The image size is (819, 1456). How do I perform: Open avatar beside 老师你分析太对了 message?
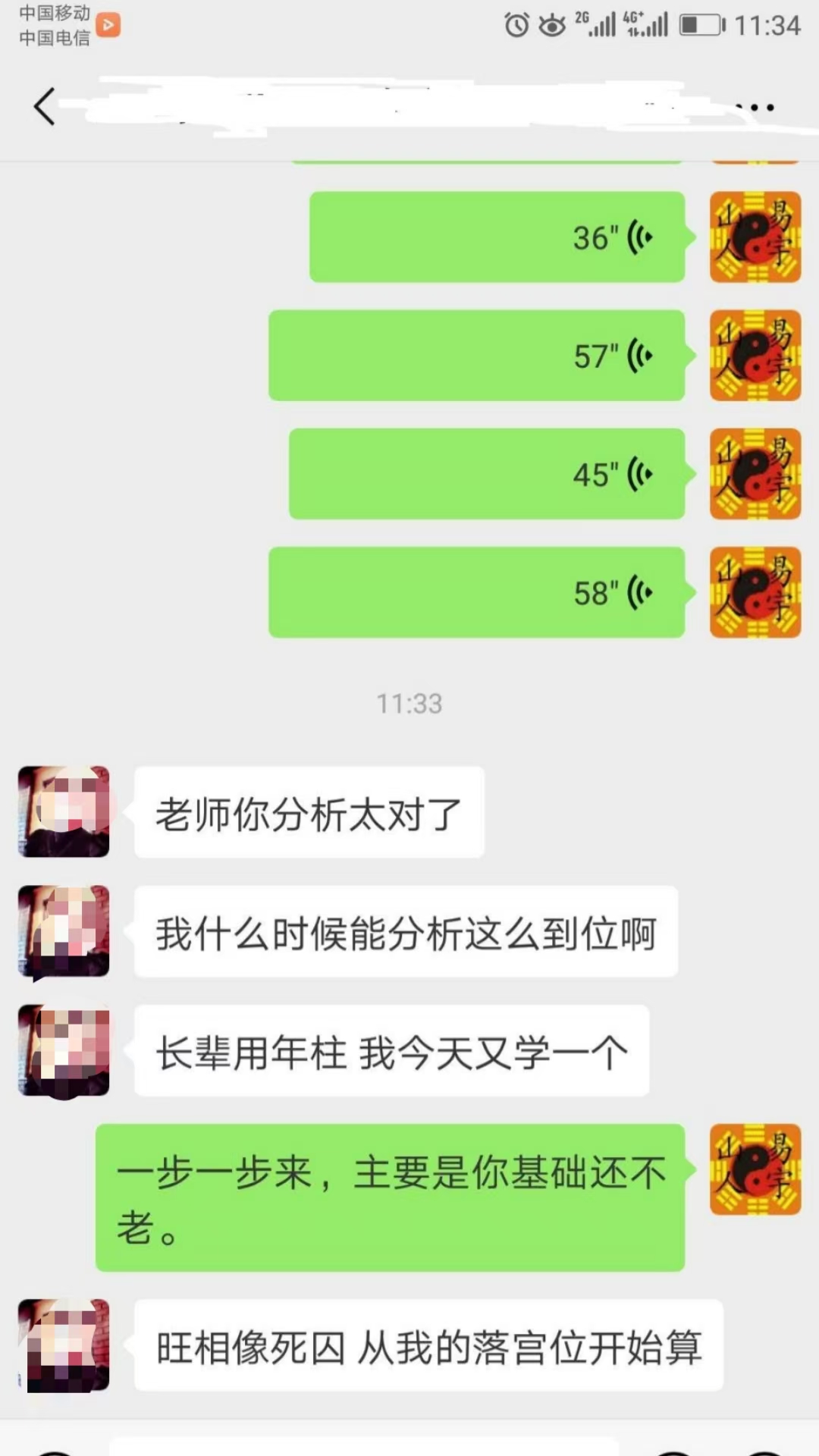(64, 812)
